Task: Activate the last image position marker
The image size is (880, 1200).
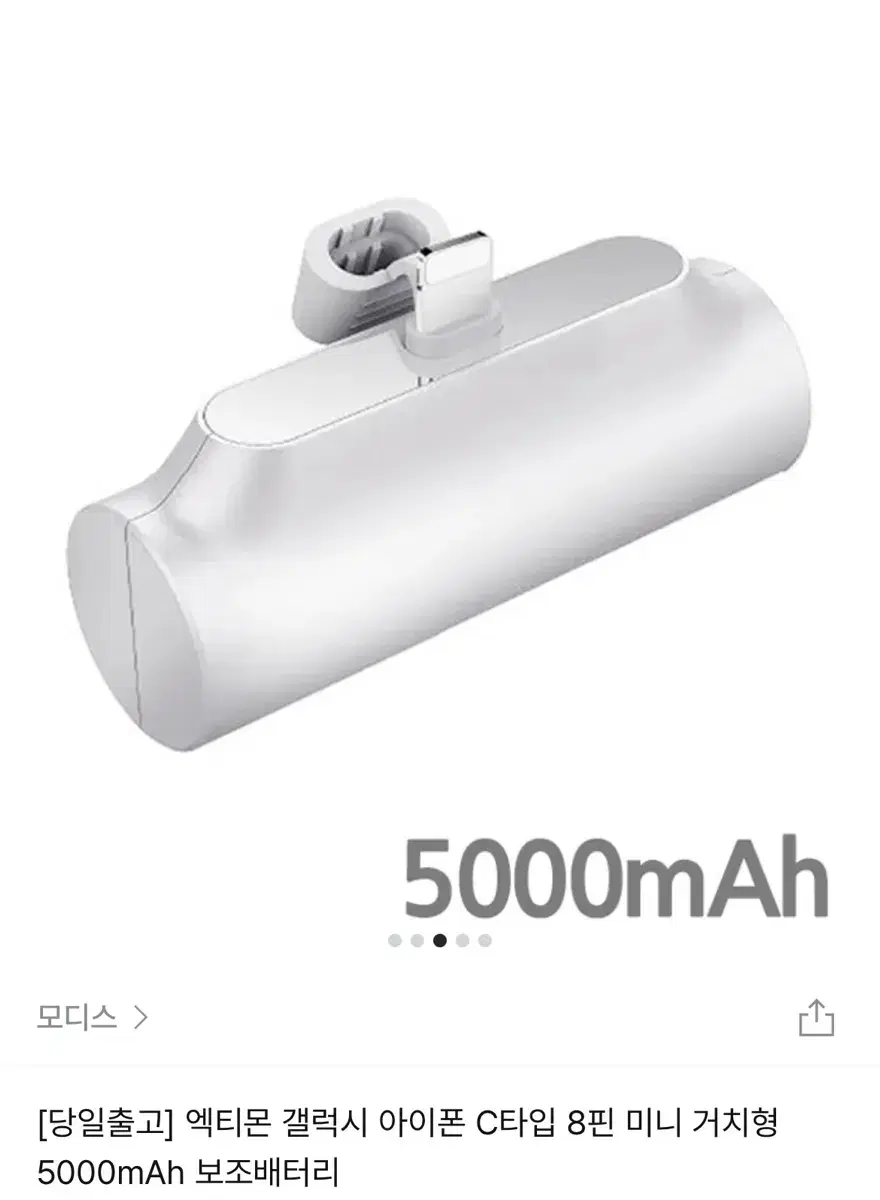Action: pos(484,940)
